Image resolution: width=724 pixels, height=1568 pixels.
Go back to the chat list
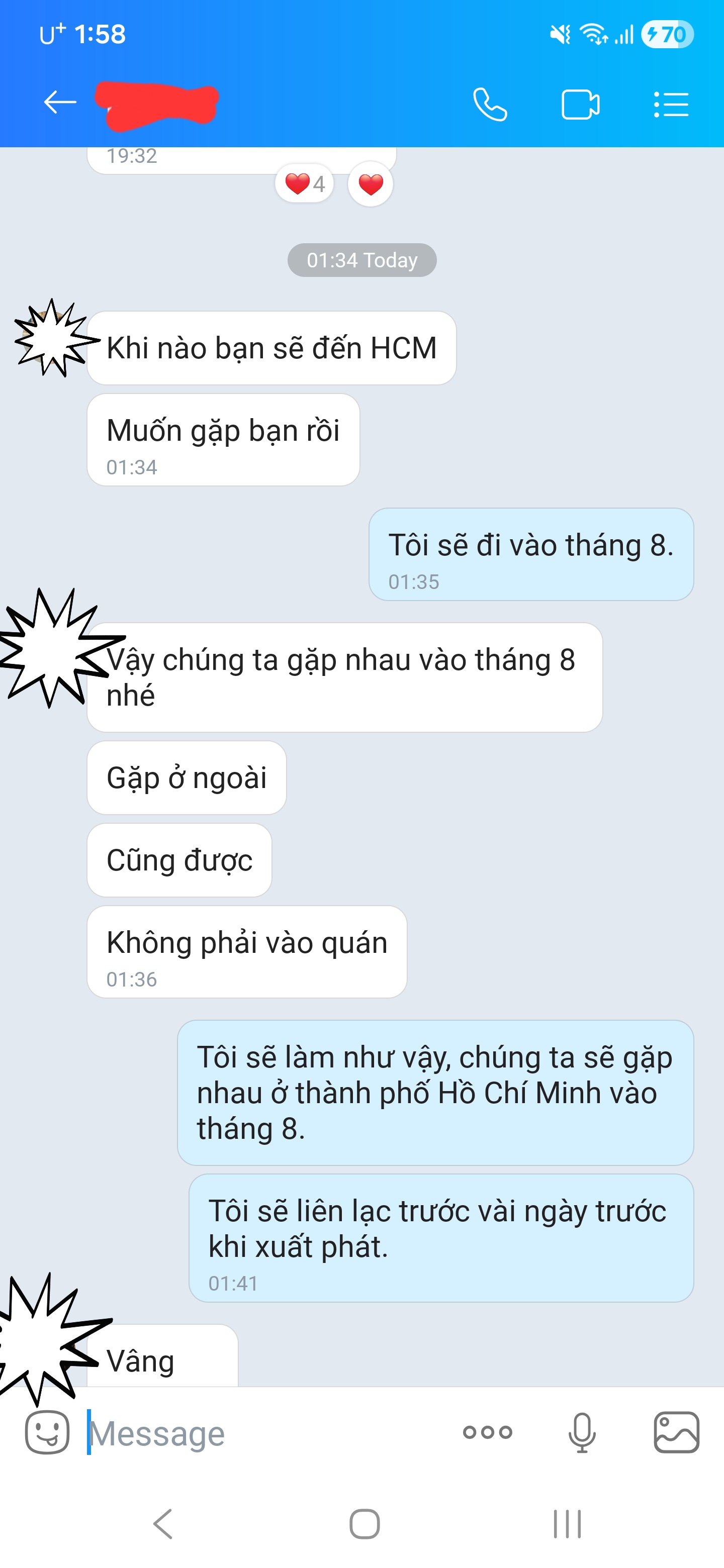coord(60,102)
